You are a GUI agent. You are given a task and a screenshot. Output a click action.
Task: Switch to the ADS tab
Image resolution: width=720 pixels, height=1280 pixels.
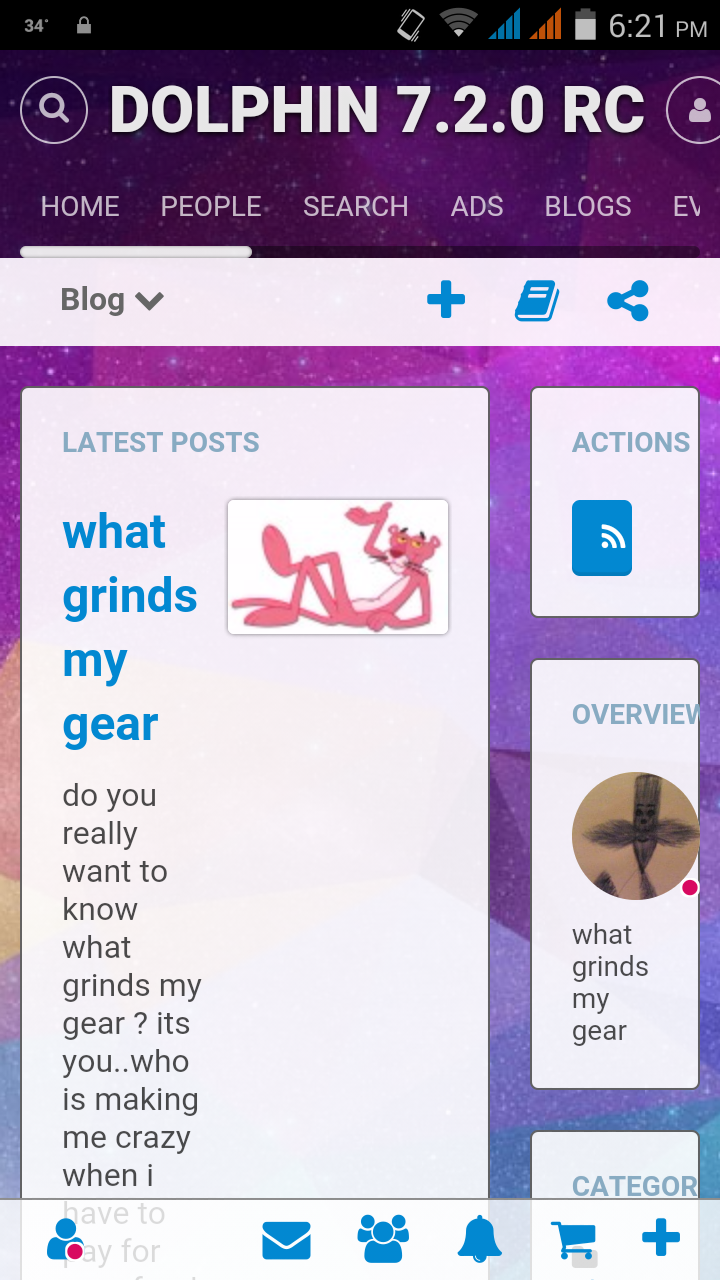pyautogui.click(x=477, y=207)
